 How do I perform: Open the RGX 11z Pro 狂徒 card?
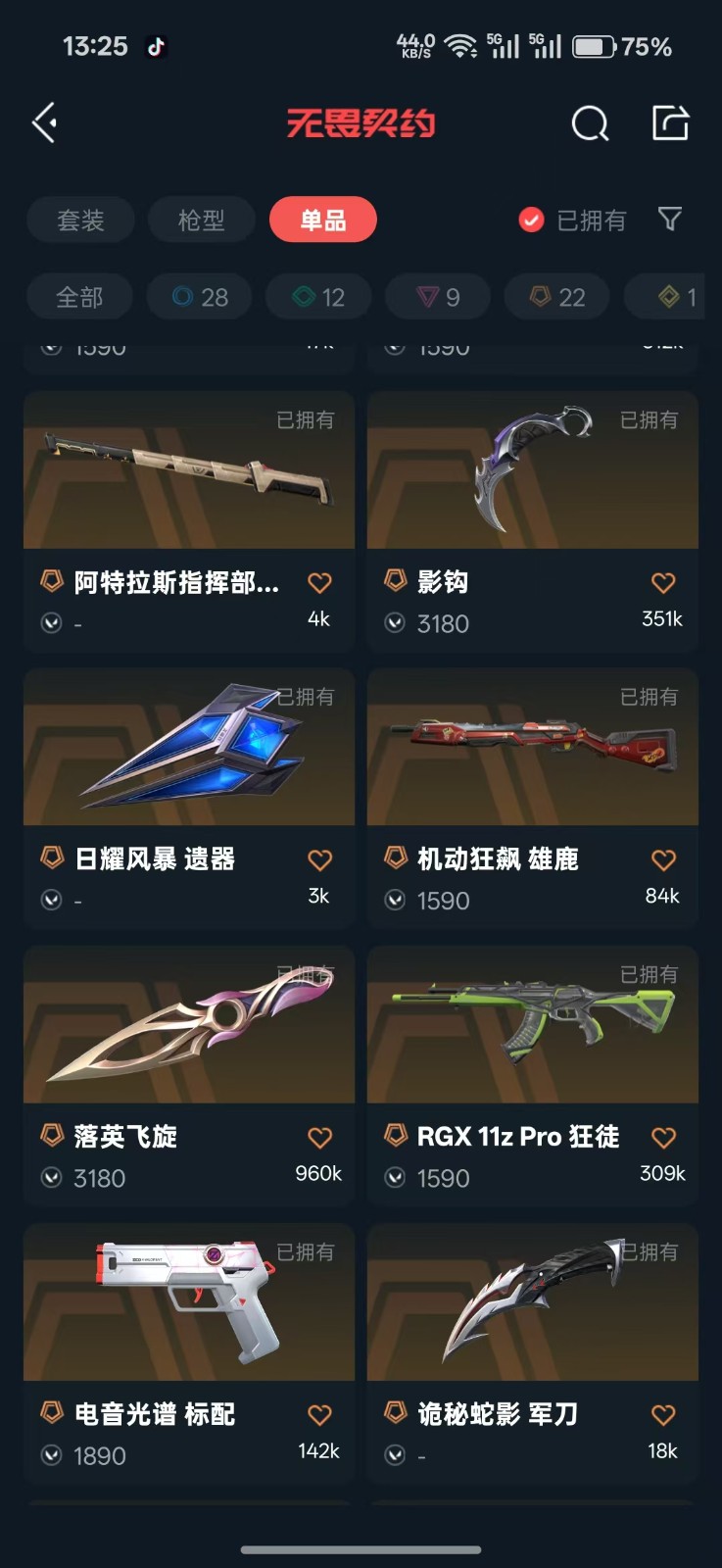[533, 1076]
